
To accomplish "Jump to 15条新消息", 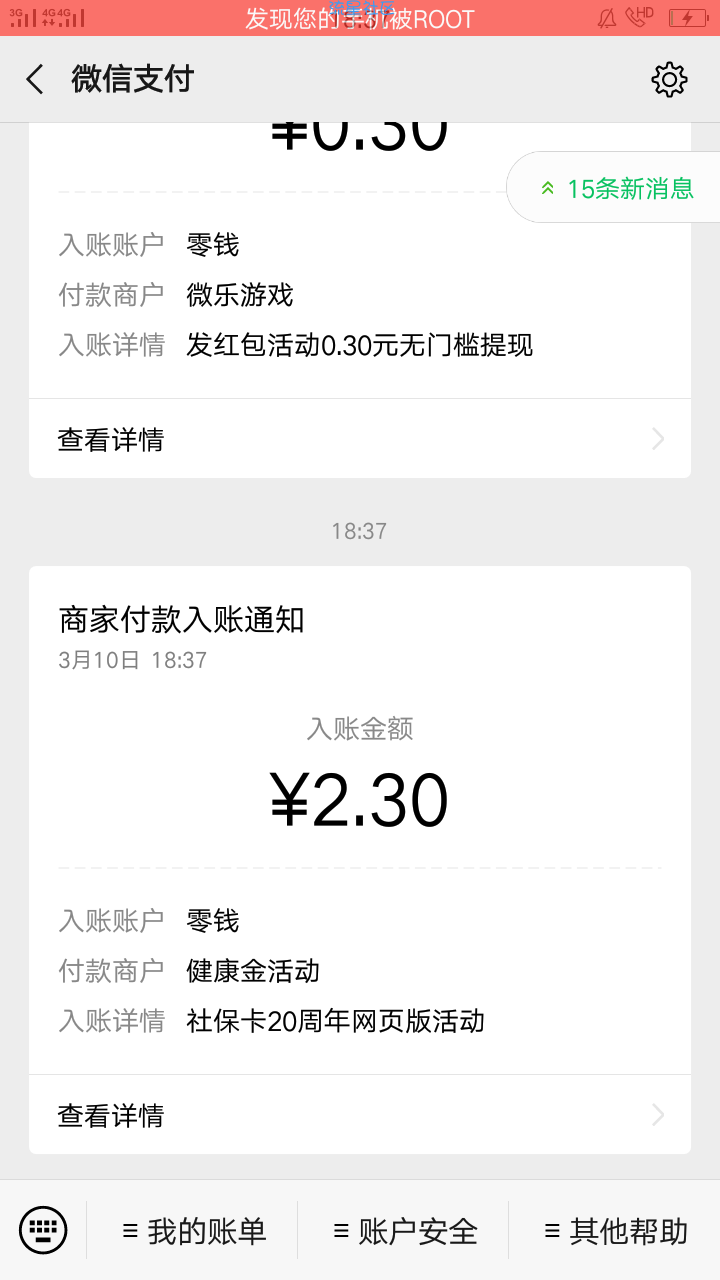I will (x=614, y=188).
